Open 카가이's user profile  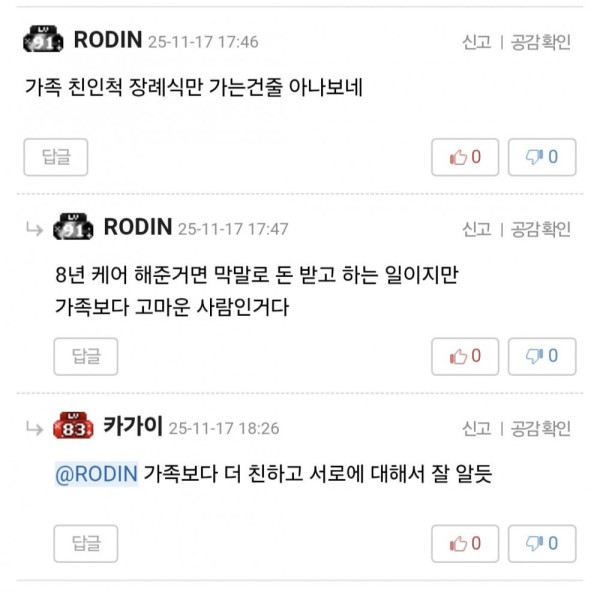point(132,427)
